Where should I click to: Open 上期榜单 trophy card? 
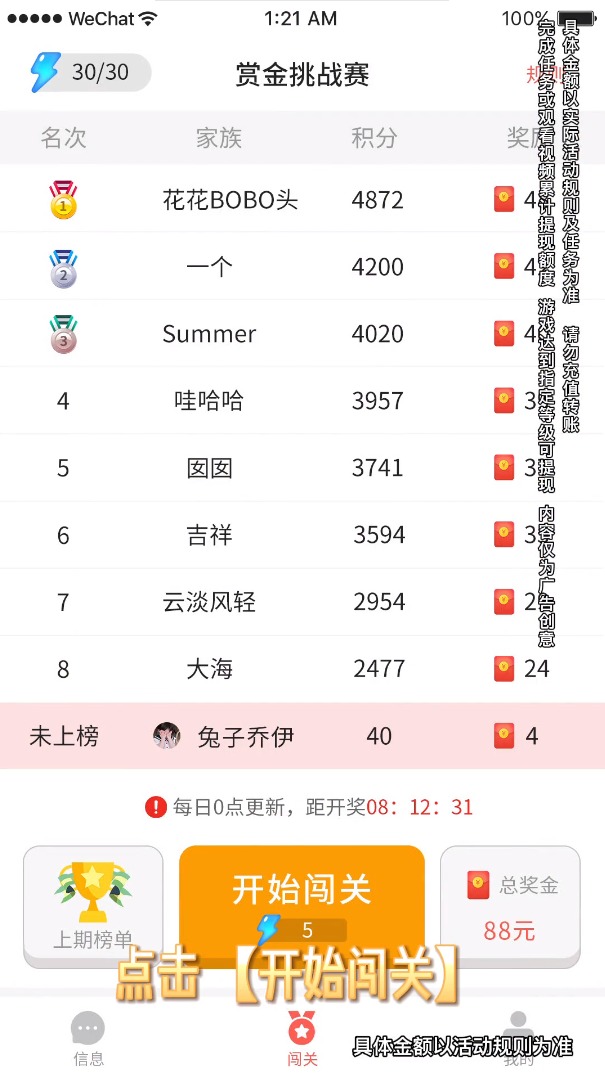93,905
